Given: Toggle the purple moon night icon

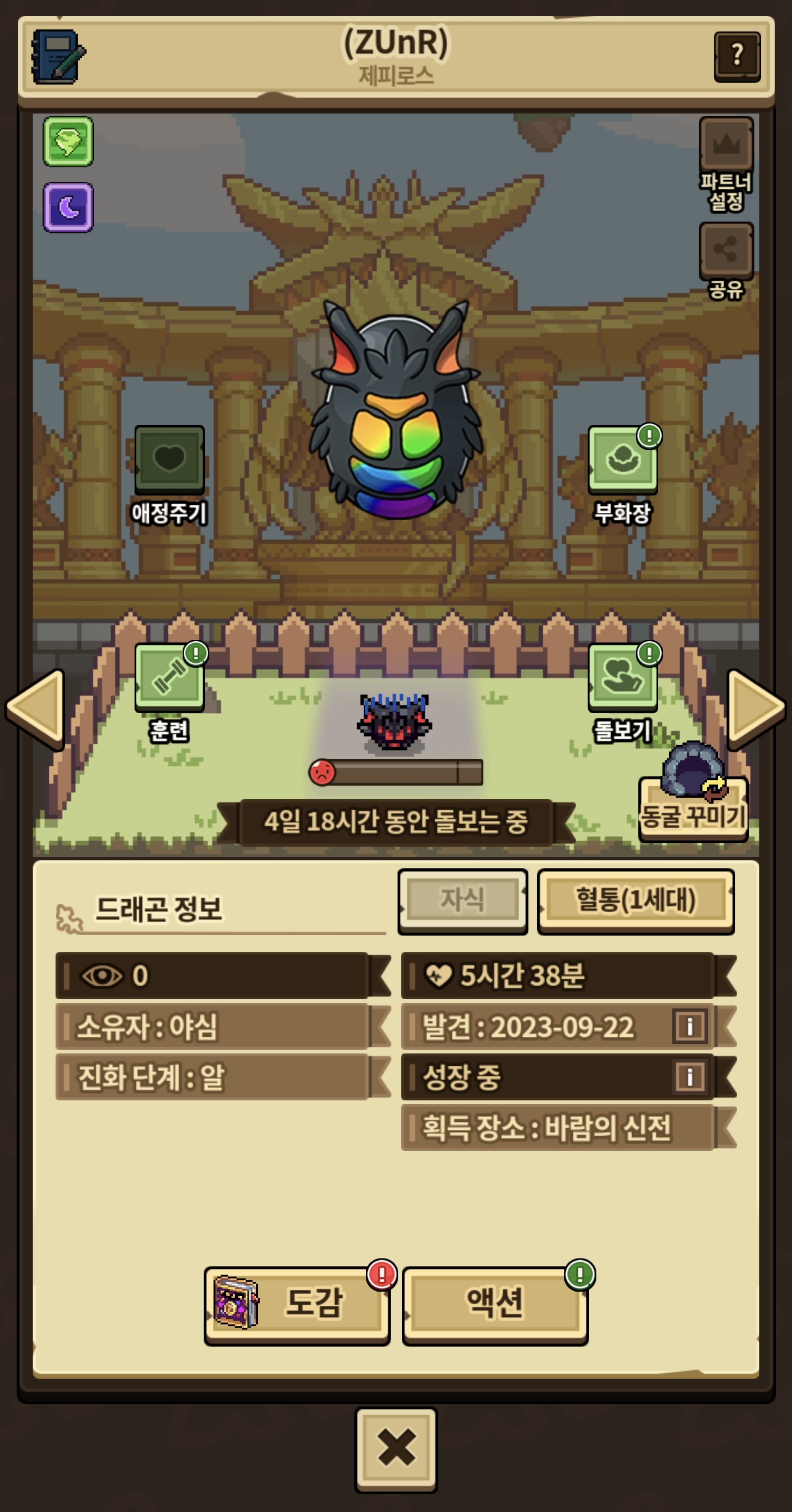Looking at the screenshot, I should [x=68, y=207].
